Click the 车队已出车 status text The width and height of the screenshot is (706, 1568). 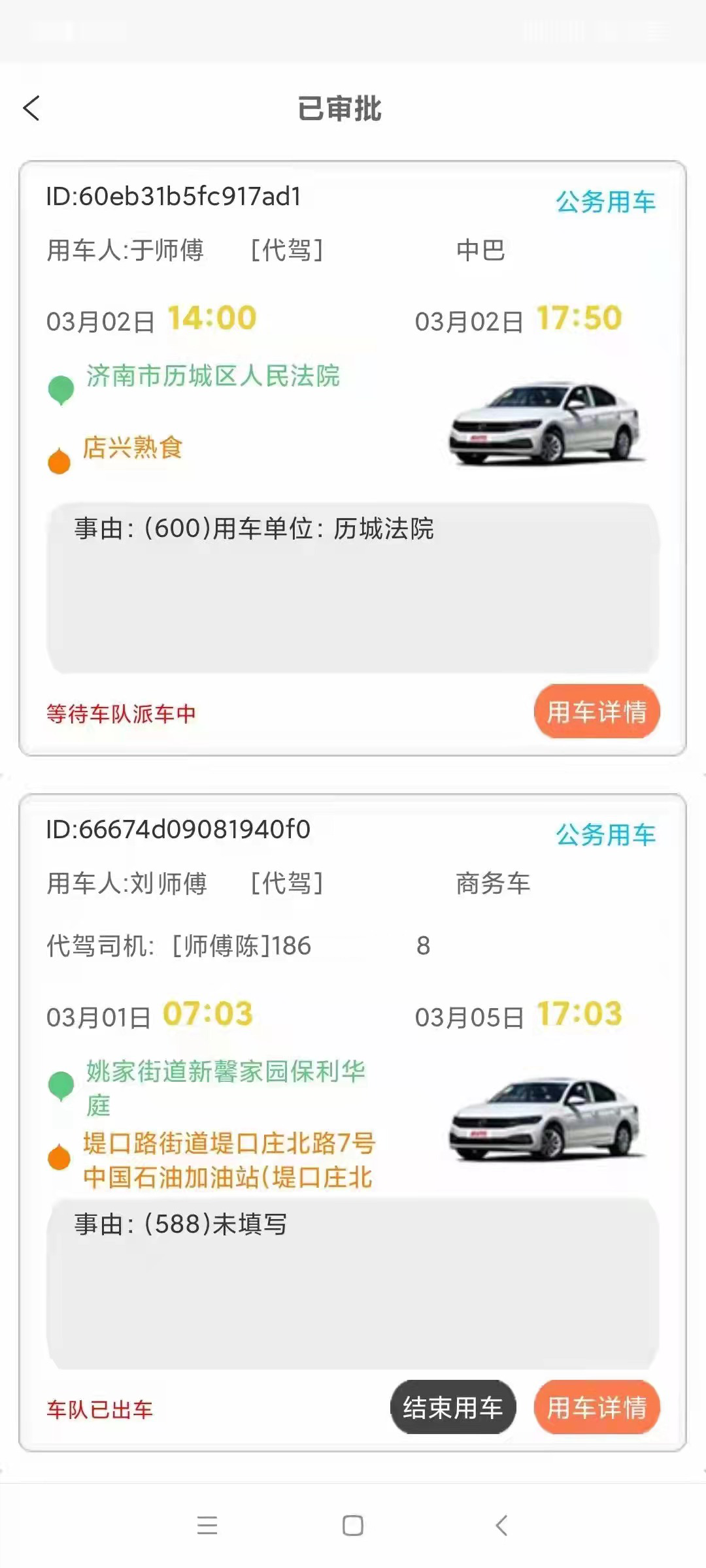(x=98, y=1410)
